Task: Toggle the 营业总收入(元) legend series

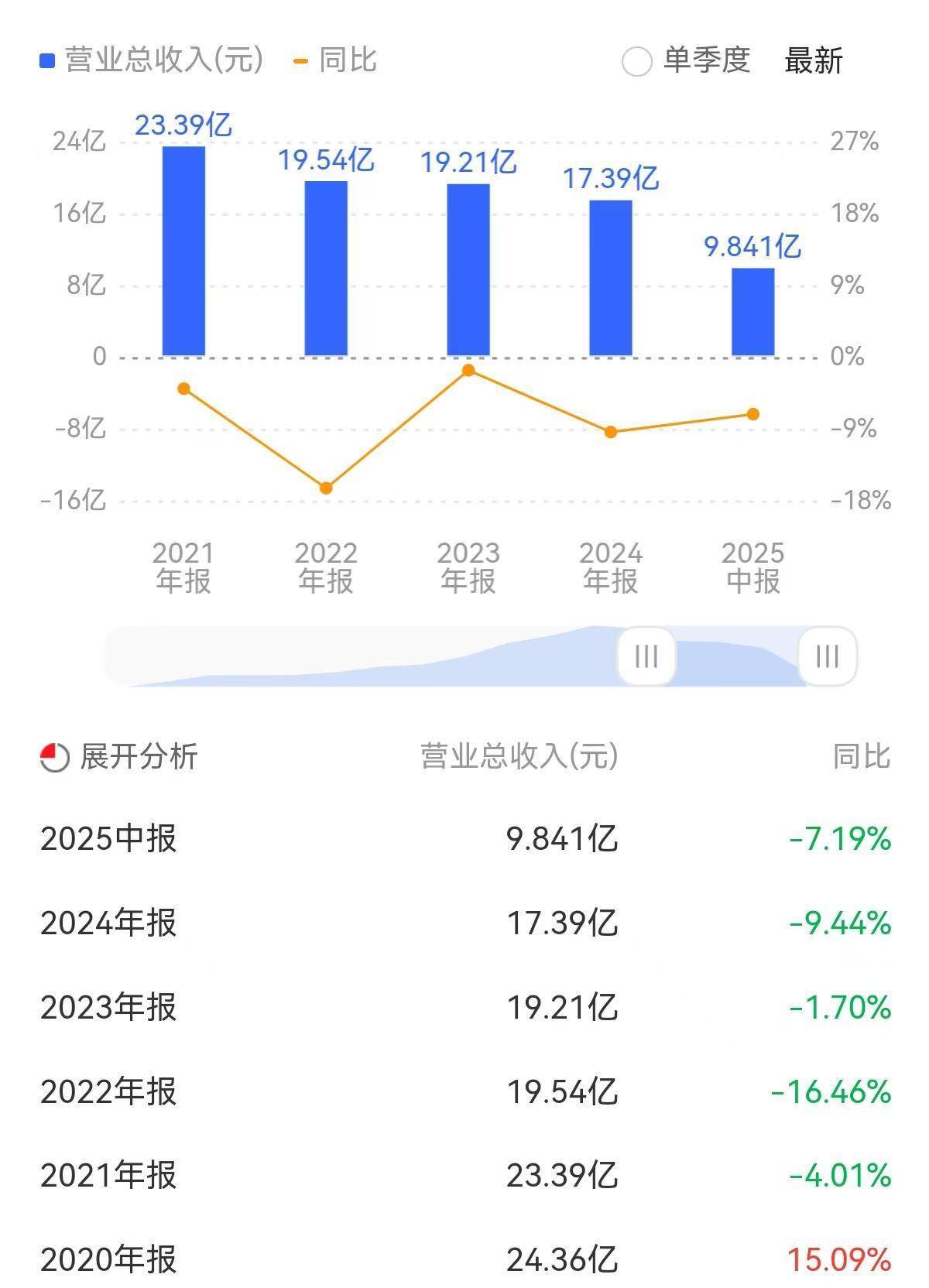Action: click(x=153, y=60)
